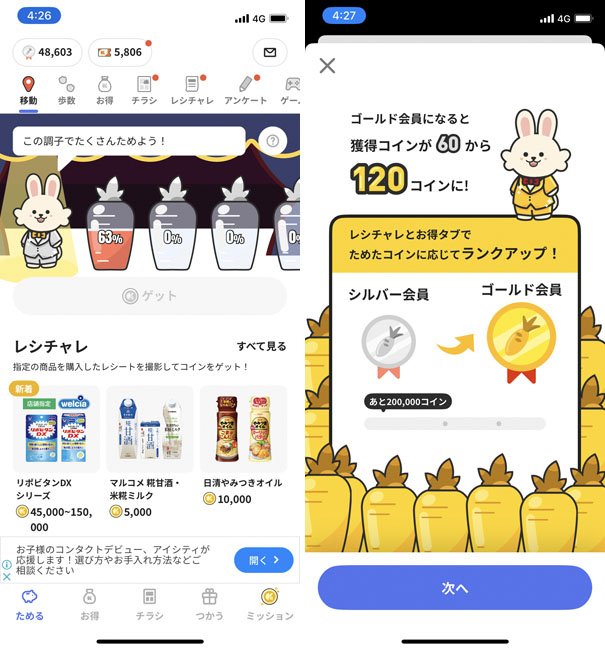Go to the つかう tab
The image size is (605, 650).
click(210, 604)
